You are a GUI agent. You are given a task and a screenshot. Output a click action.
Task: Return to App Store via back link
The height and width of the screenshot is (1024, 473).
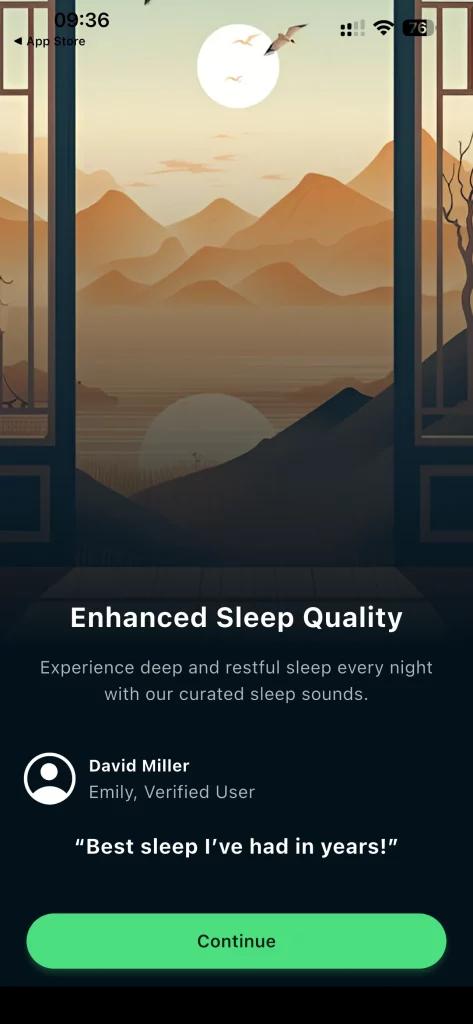click(x=49, y=41)
